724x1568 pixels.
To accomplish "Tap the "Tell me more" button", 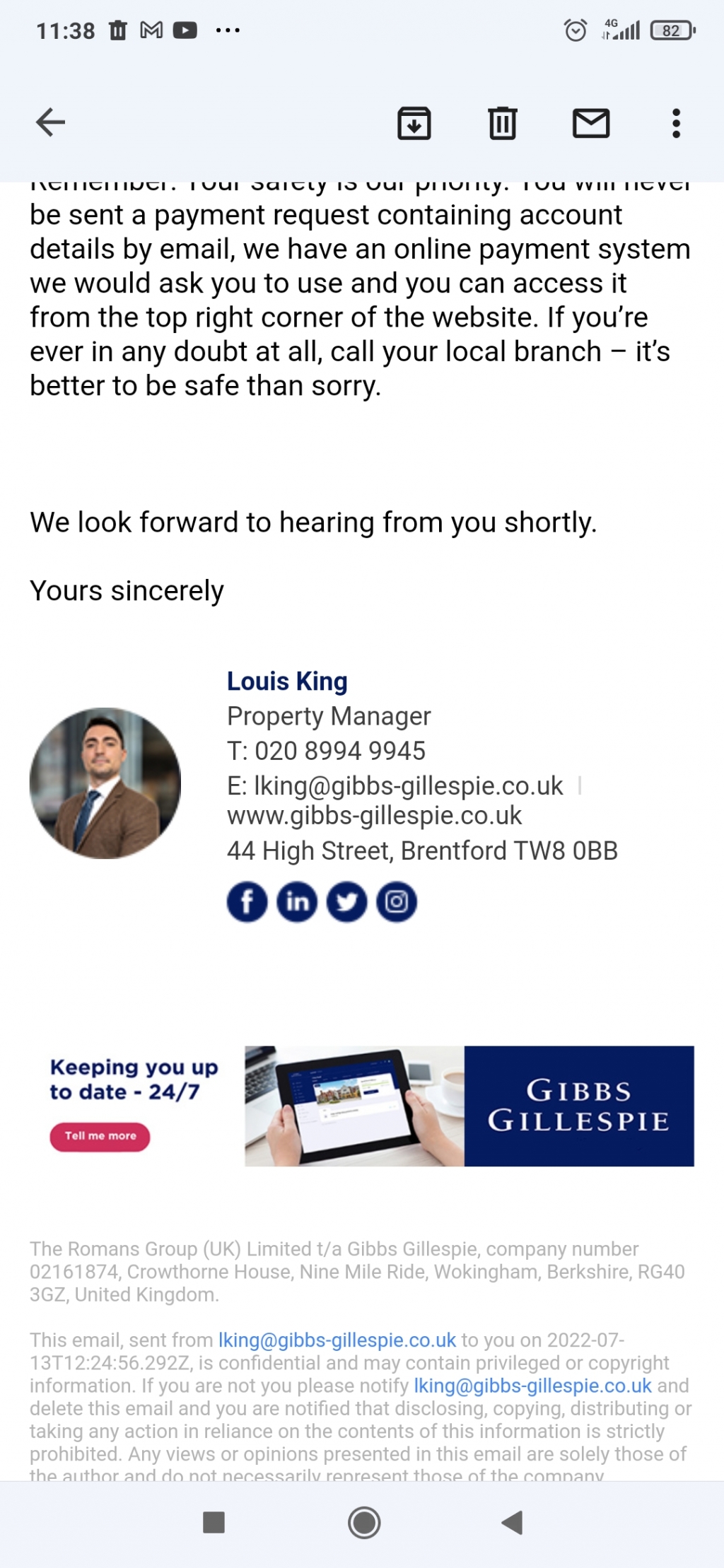I will tap(100, 1136).
